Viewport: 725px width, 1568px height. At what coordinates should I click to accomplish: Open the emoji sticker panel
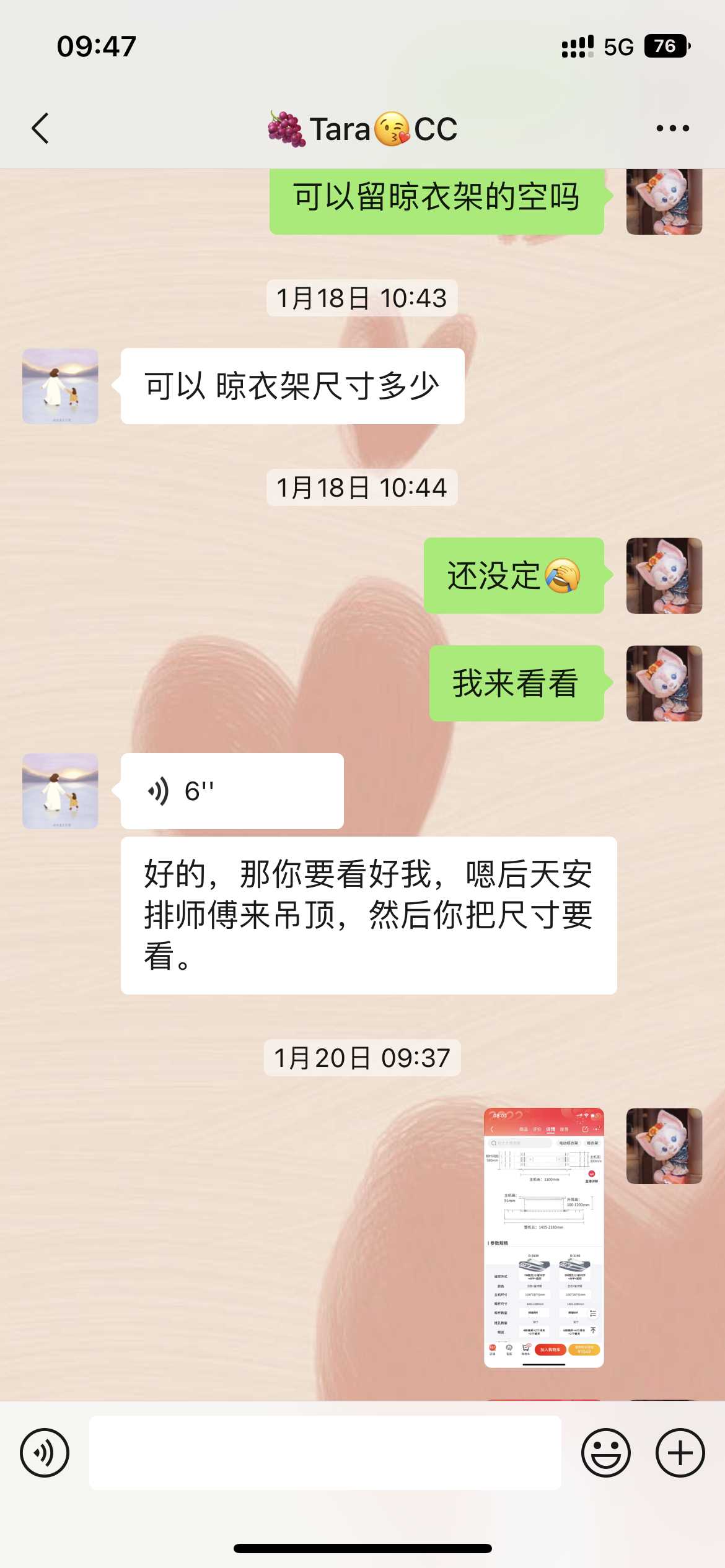[x=605, y=1453]
